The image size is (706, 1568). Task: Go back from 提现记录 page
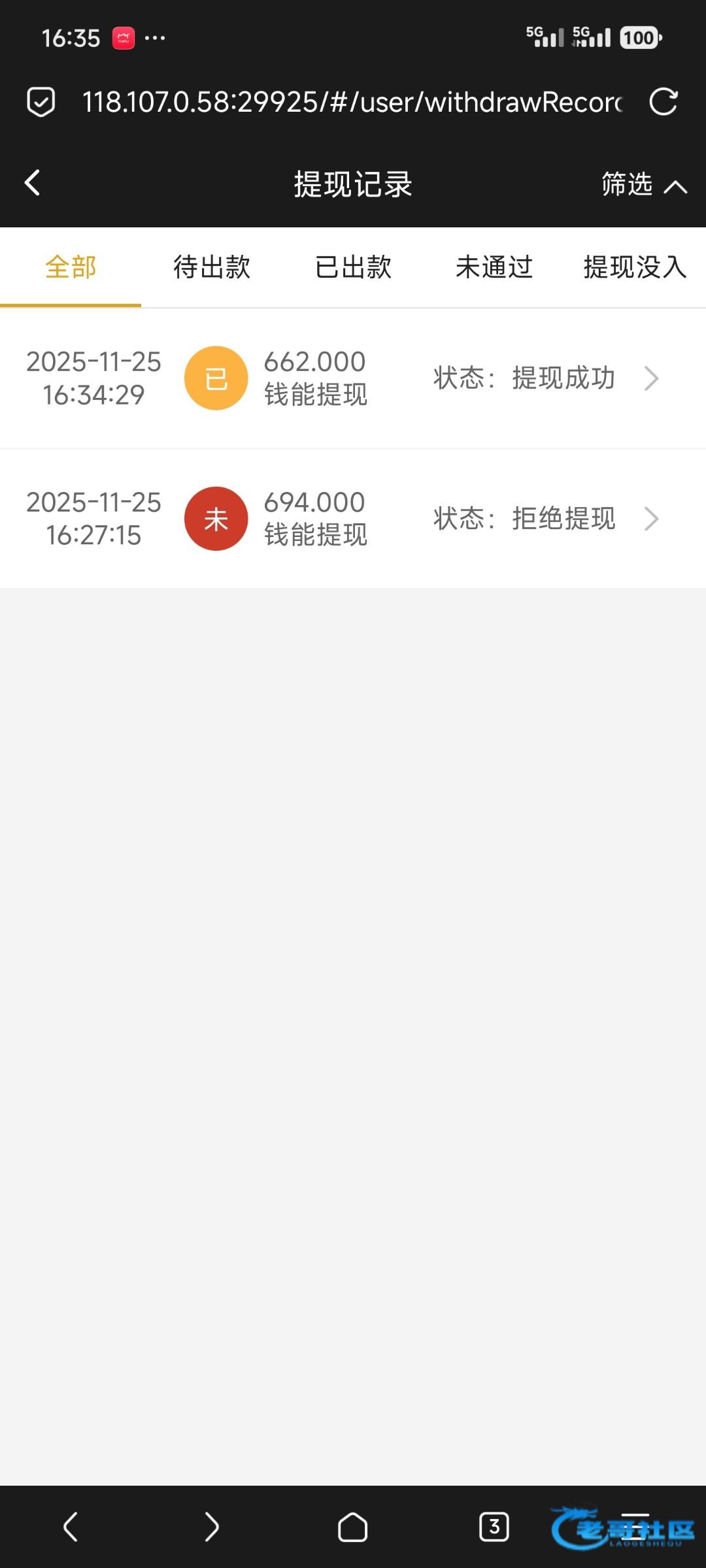pyautogui.click(x=33, y=183)
